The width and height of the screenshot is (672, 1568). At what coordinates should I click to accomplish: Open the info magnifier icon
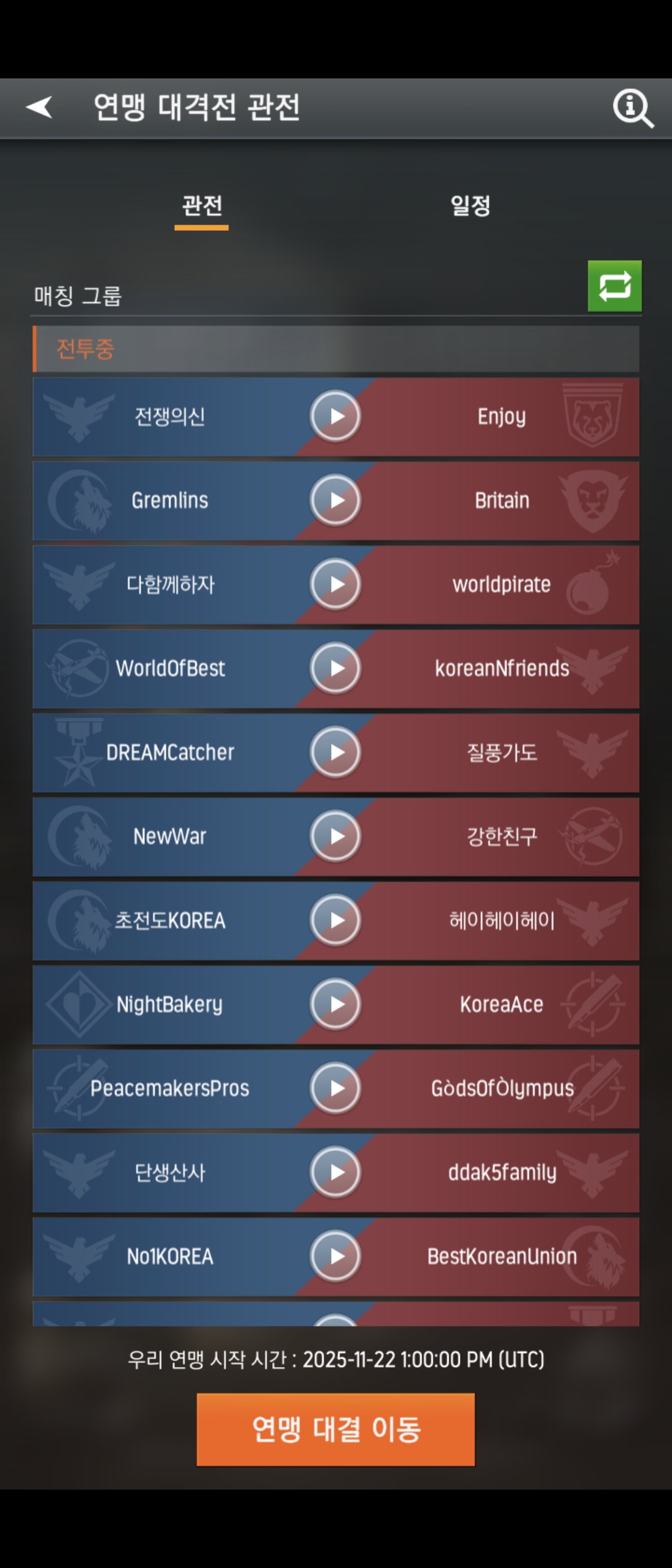[x=632, y=108]
